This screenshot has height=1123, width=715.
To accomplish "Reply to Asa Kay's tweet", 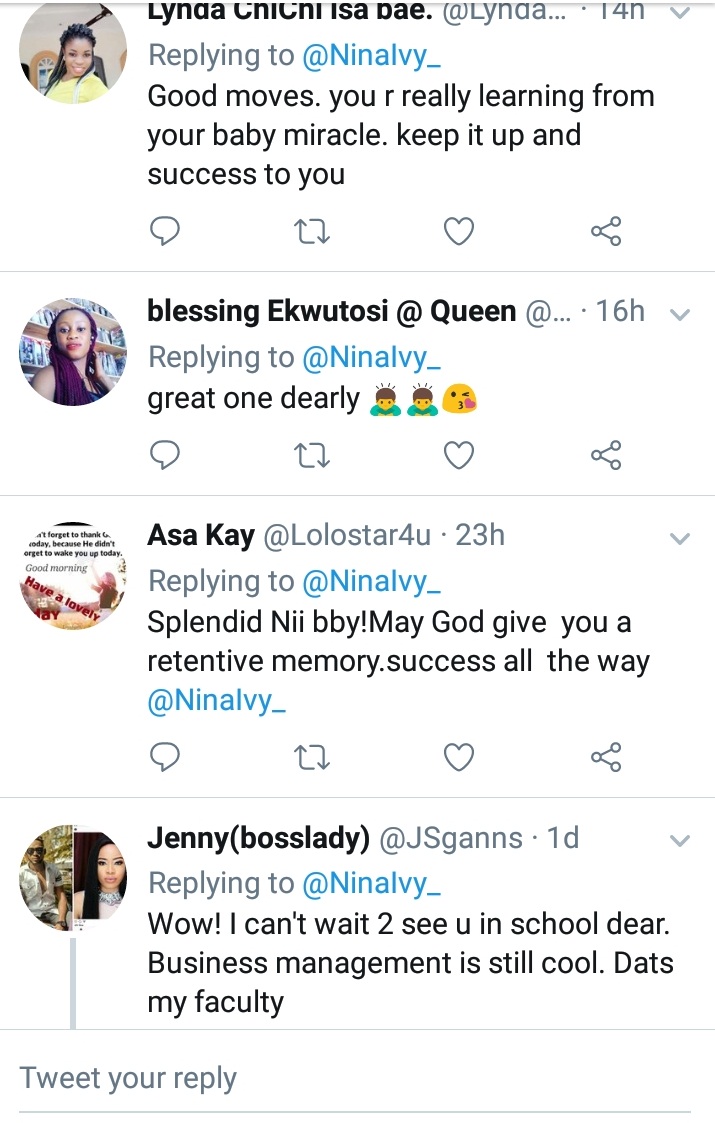I will (164, 757).
